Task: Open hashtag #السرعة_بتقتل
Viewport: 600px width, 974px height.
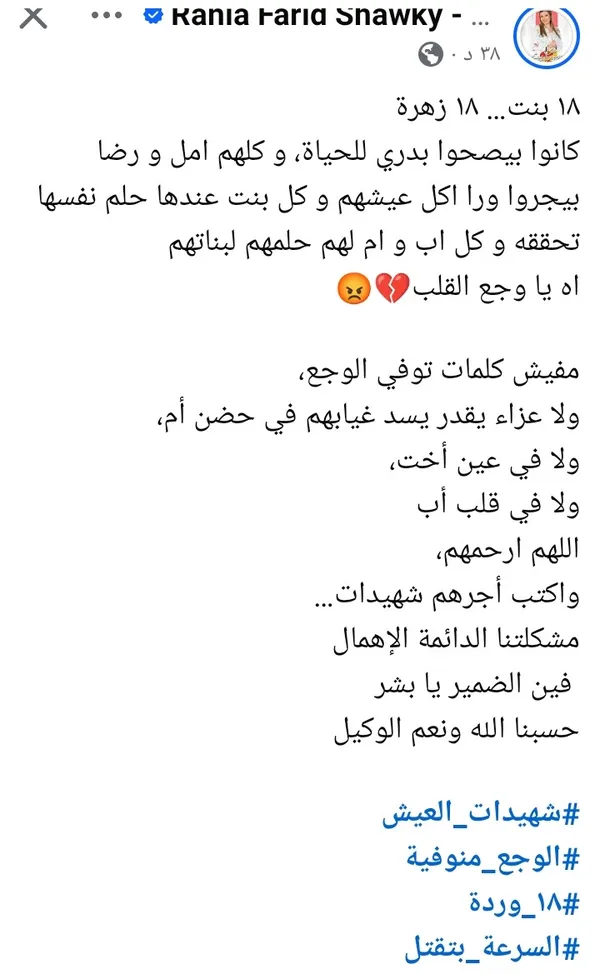Action: coord(490,944)
